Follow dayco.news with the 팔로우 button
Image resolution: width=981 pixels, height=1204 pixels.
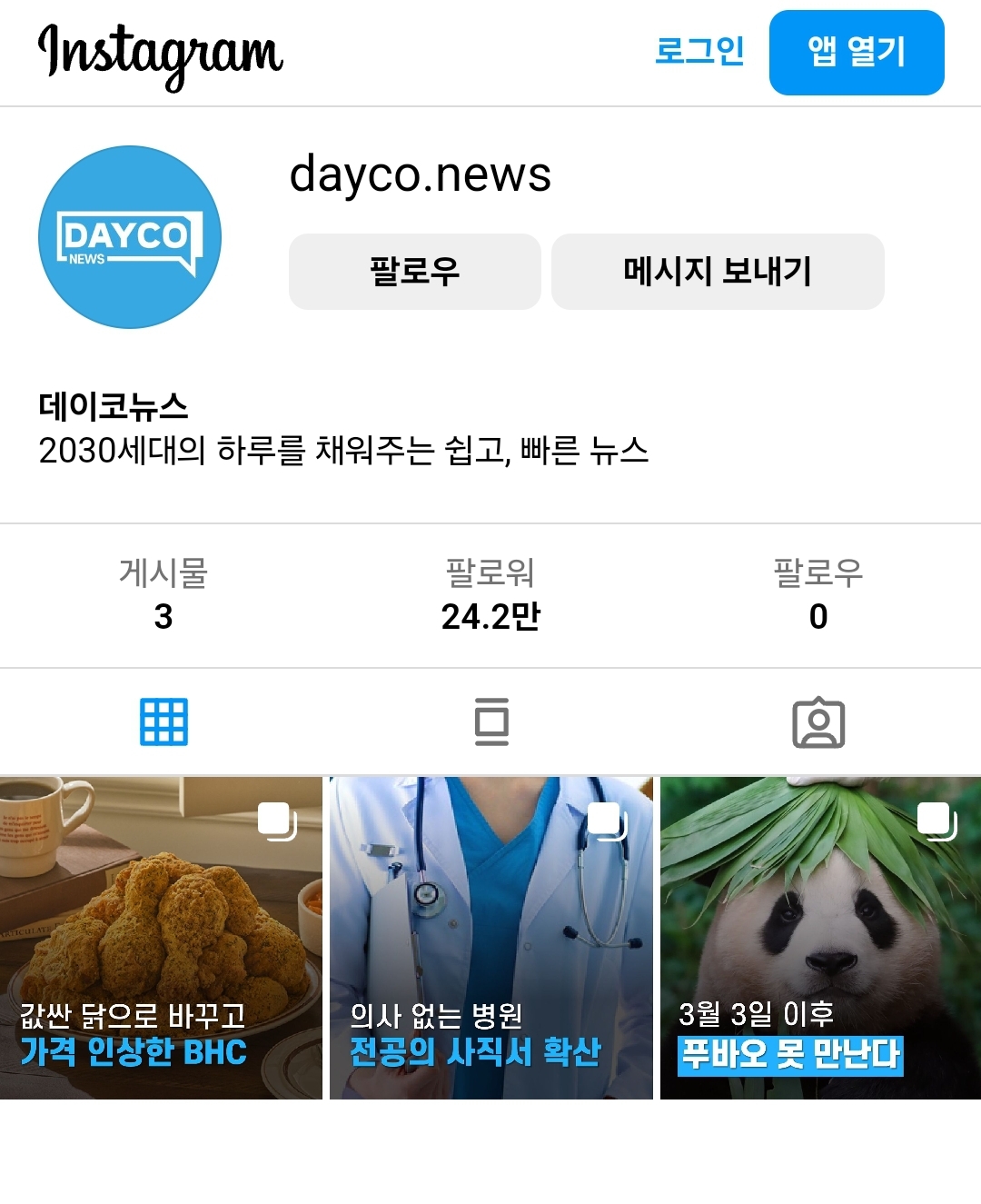[x=414, y=272]
